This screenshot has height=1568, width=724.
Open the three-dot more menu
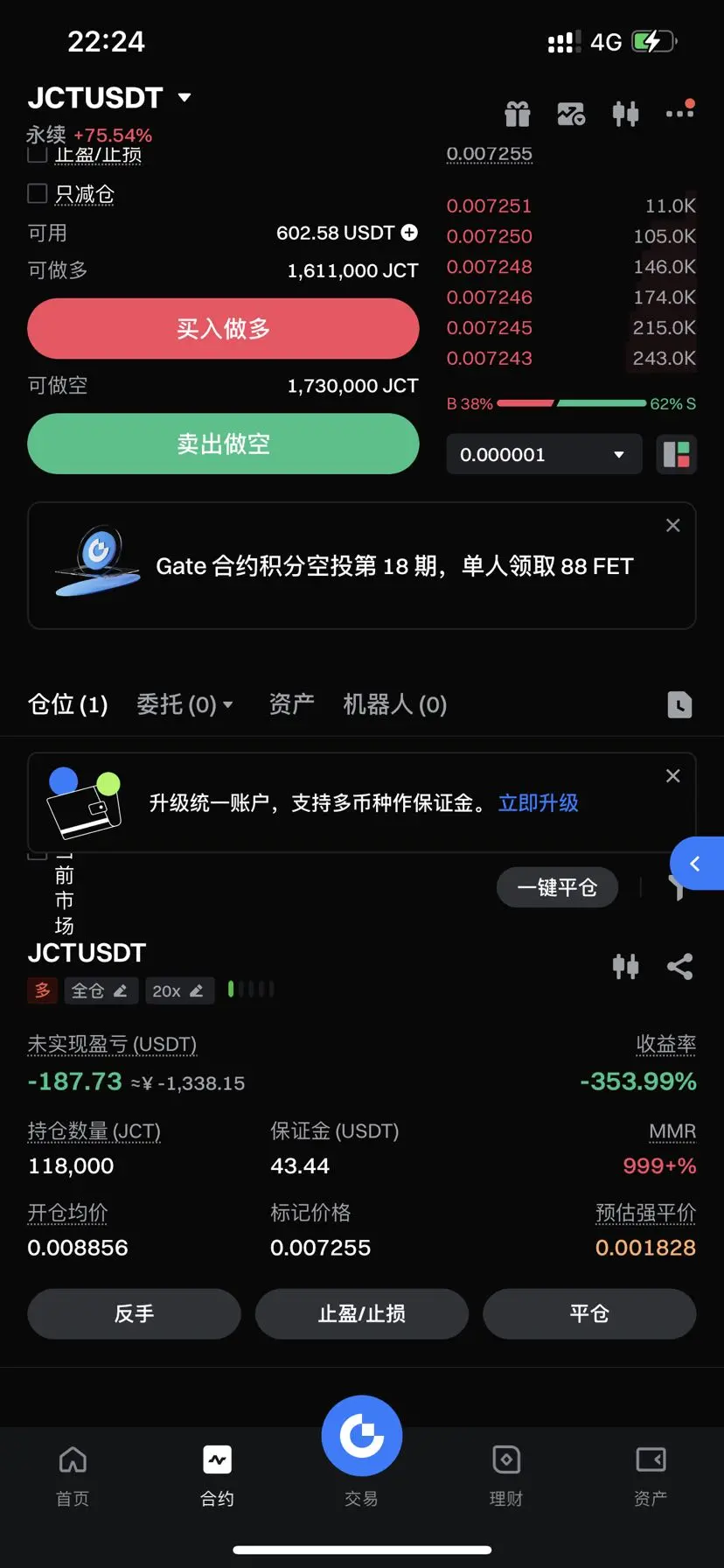coord(679,112)
